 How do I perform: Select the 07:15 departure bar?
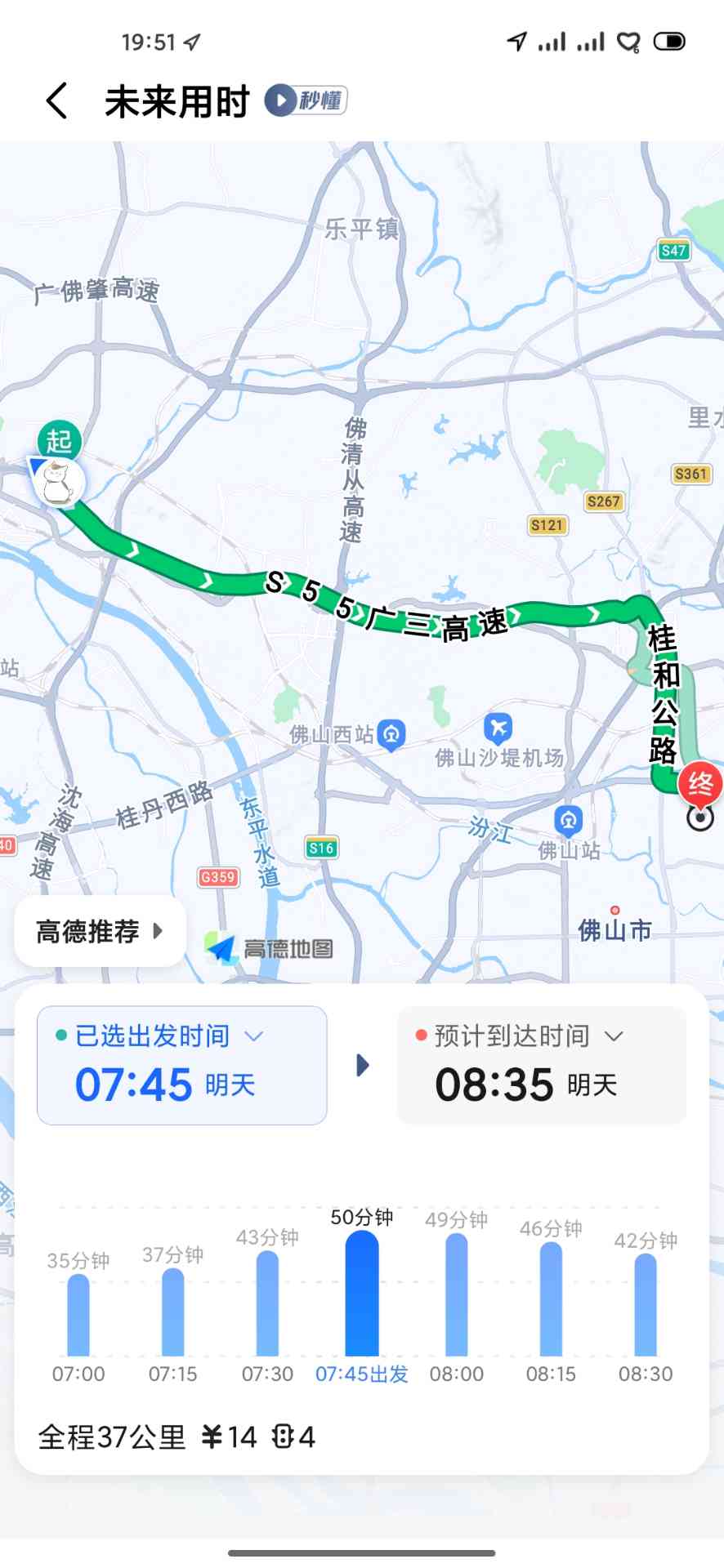point(173,1311)
